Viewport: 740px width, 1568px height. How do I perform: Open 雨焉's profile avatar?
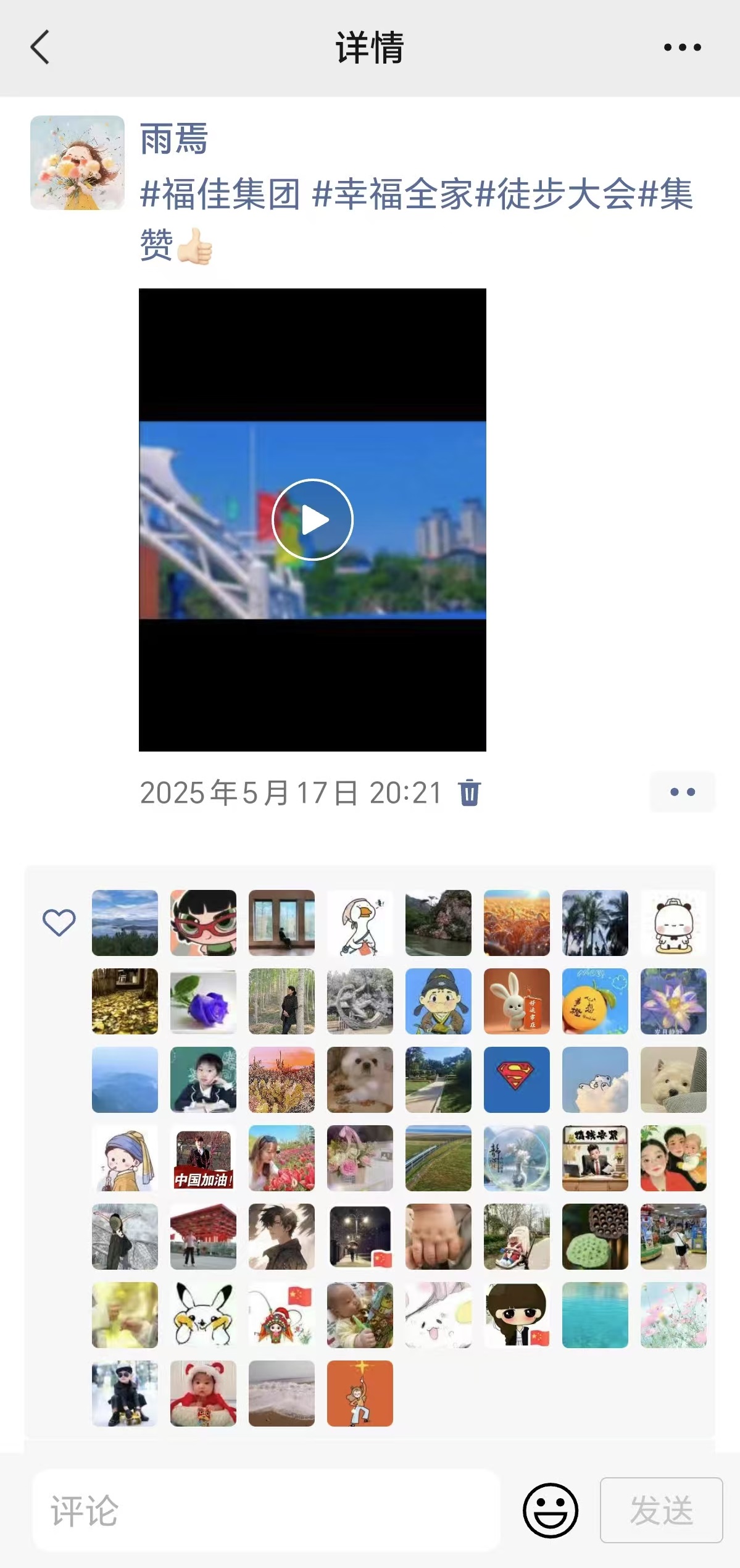click(77, 162)
